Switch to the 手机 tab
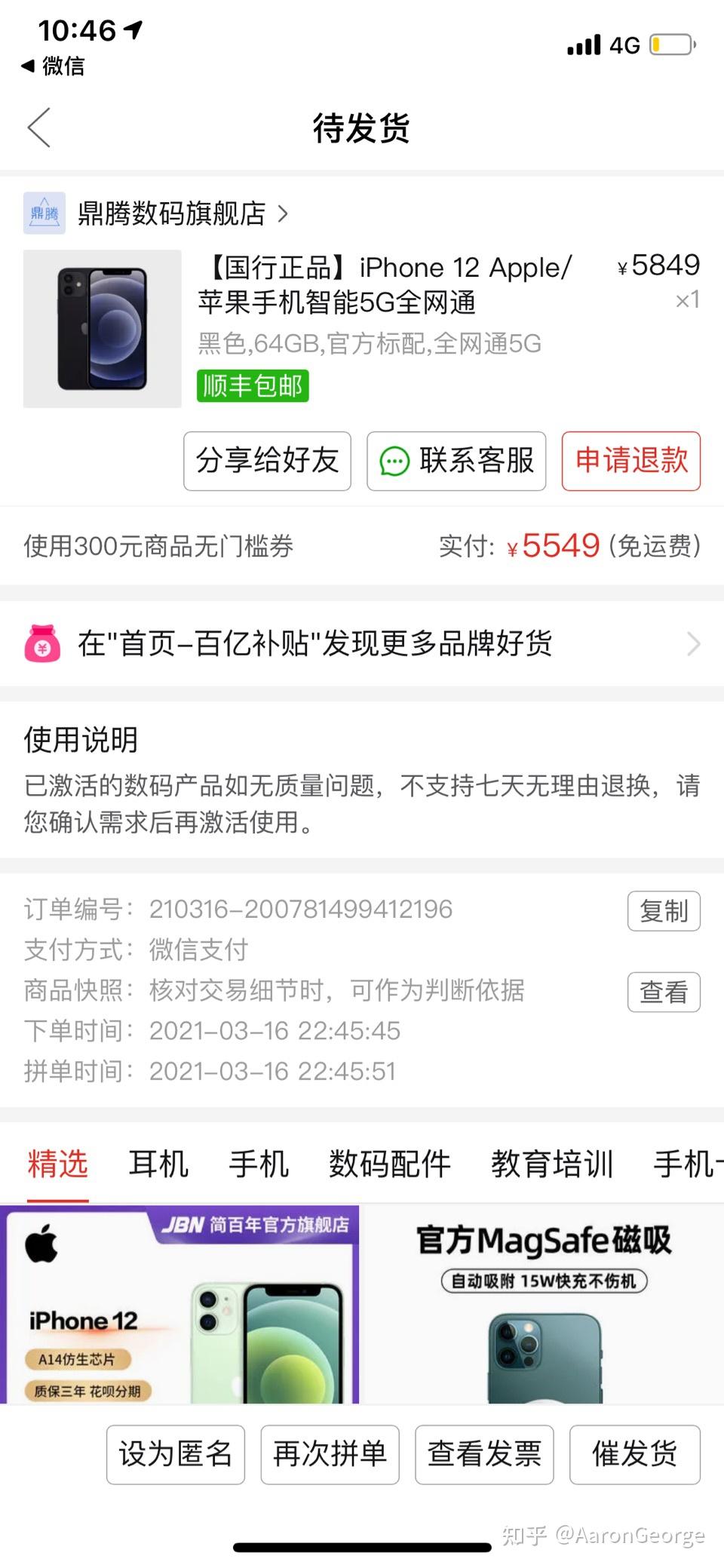Image resolution: width=724 pixels, height=1568 pixels. [259, 1164]
